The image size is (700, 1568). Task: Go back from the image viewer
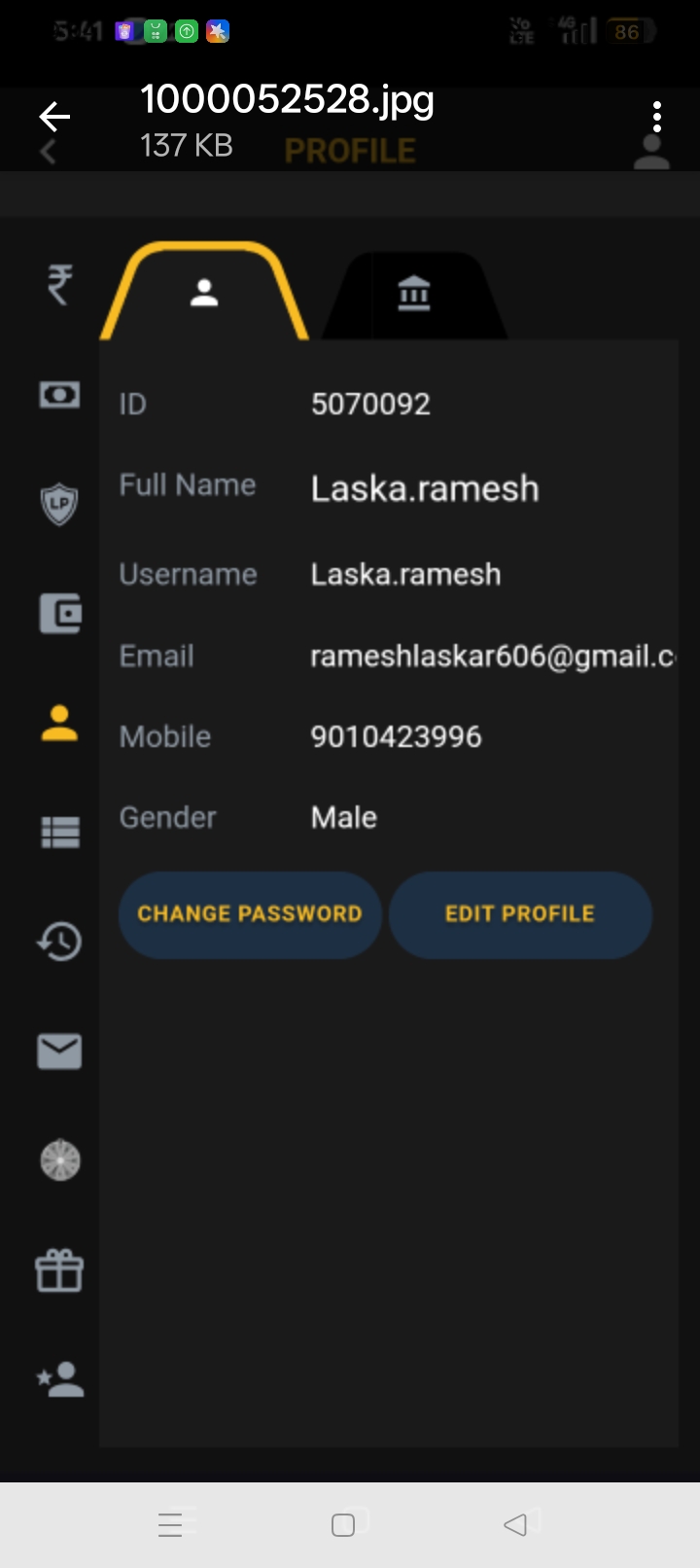pos(54,118)
